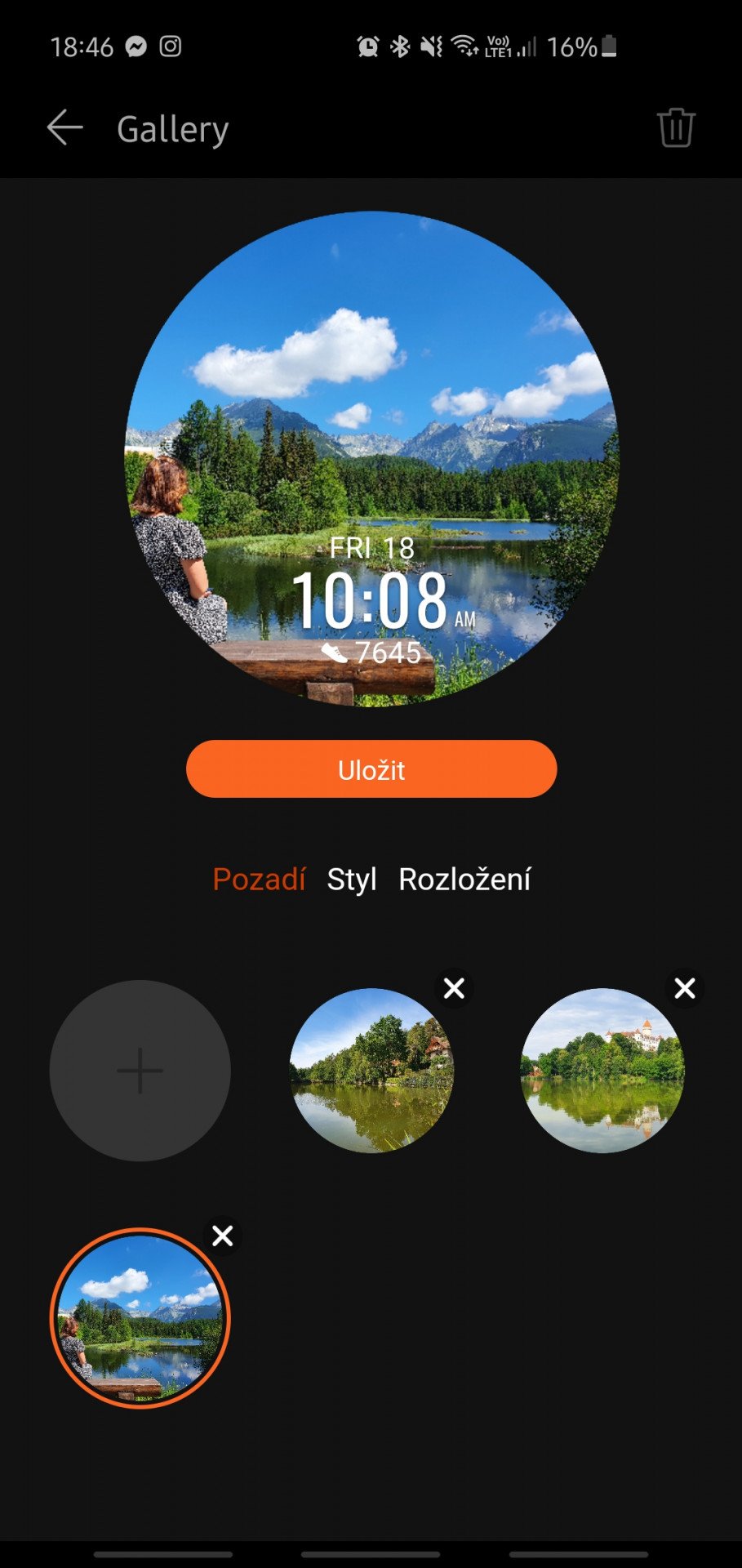Tap the trash can delete icon
This screenshot has width=742, height=1568.
[x=676, y=128]
